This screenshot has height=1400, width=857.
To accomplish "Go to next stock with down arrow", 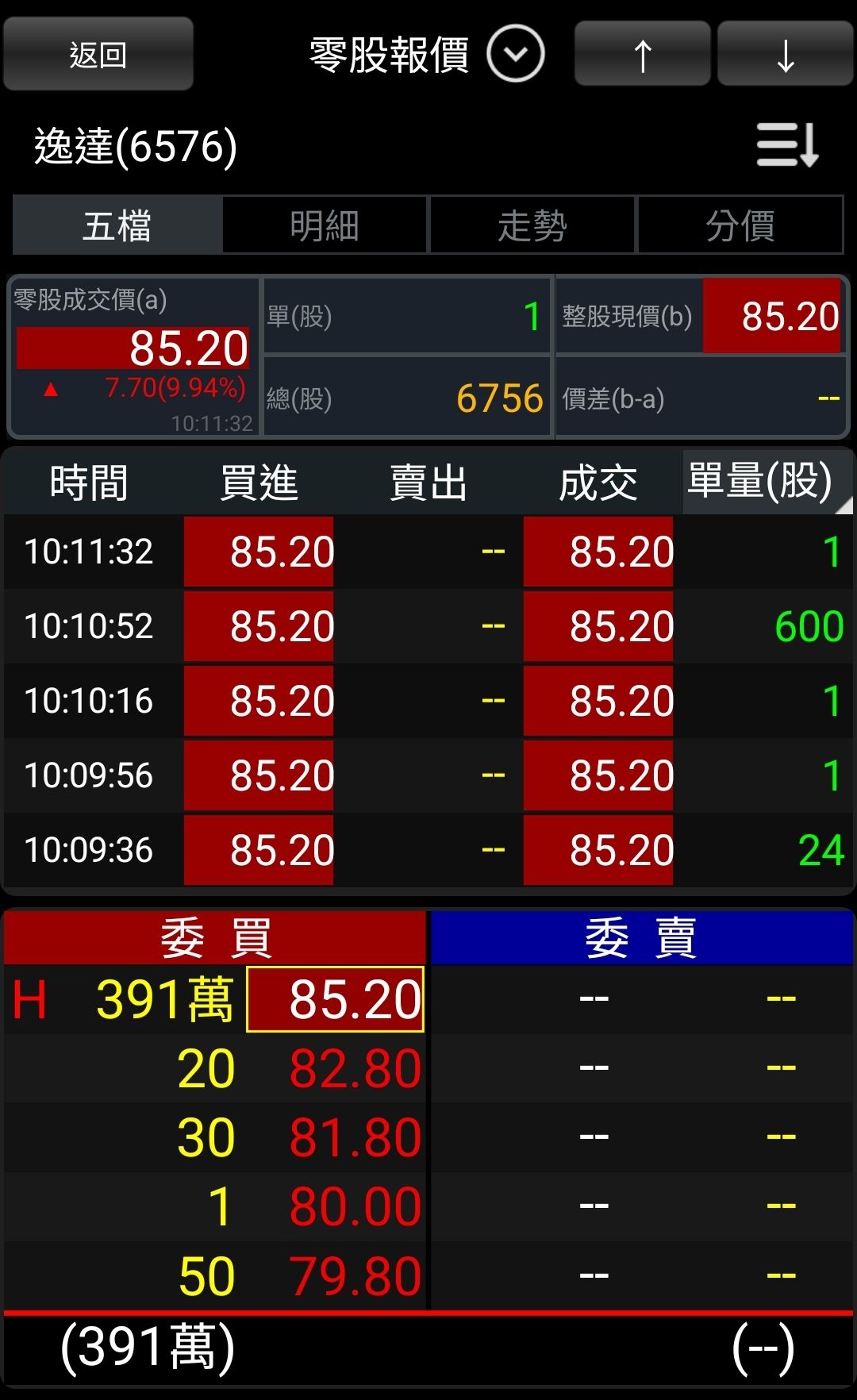I will coord(785,55).
